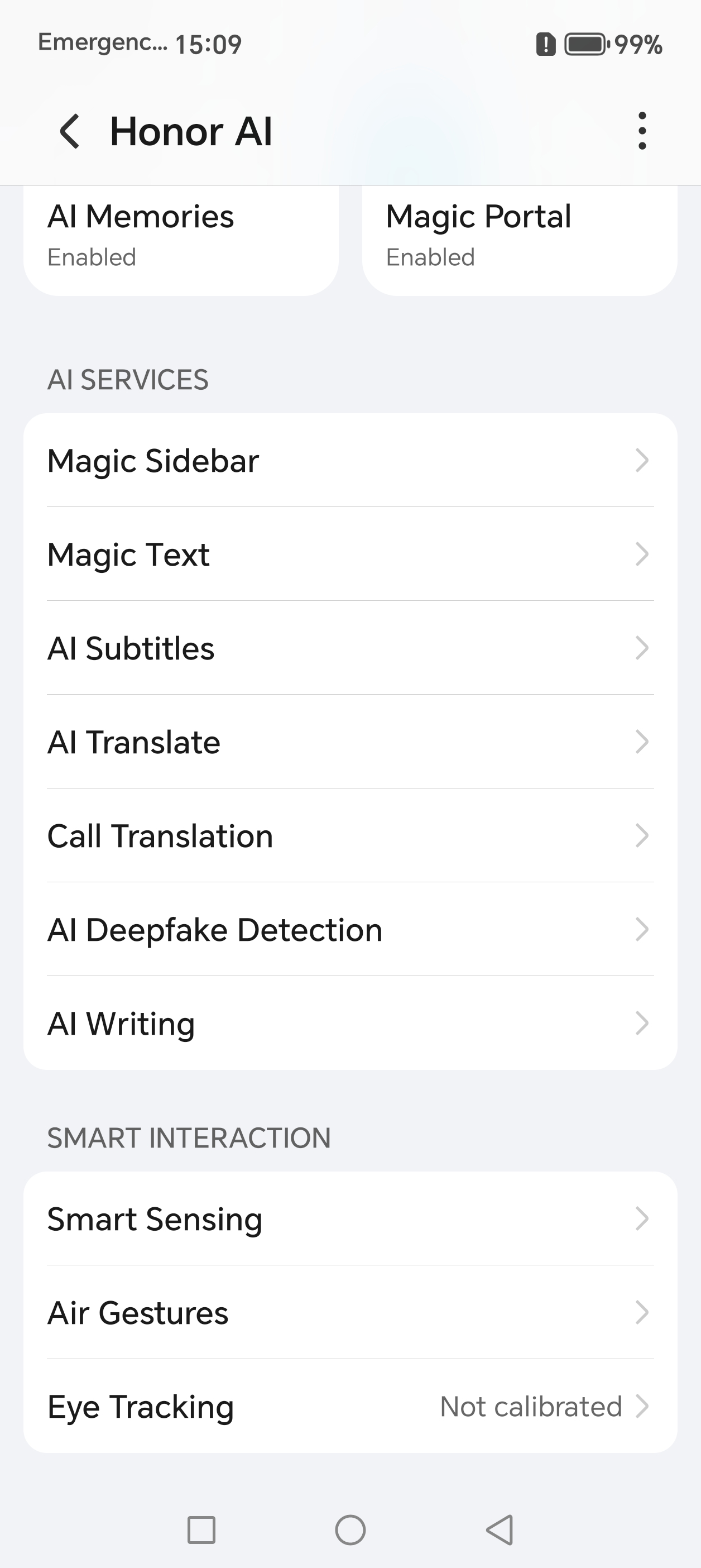Open AI Subtitles
This screenshot has height=1568, width=701.
tap(350, 648)
